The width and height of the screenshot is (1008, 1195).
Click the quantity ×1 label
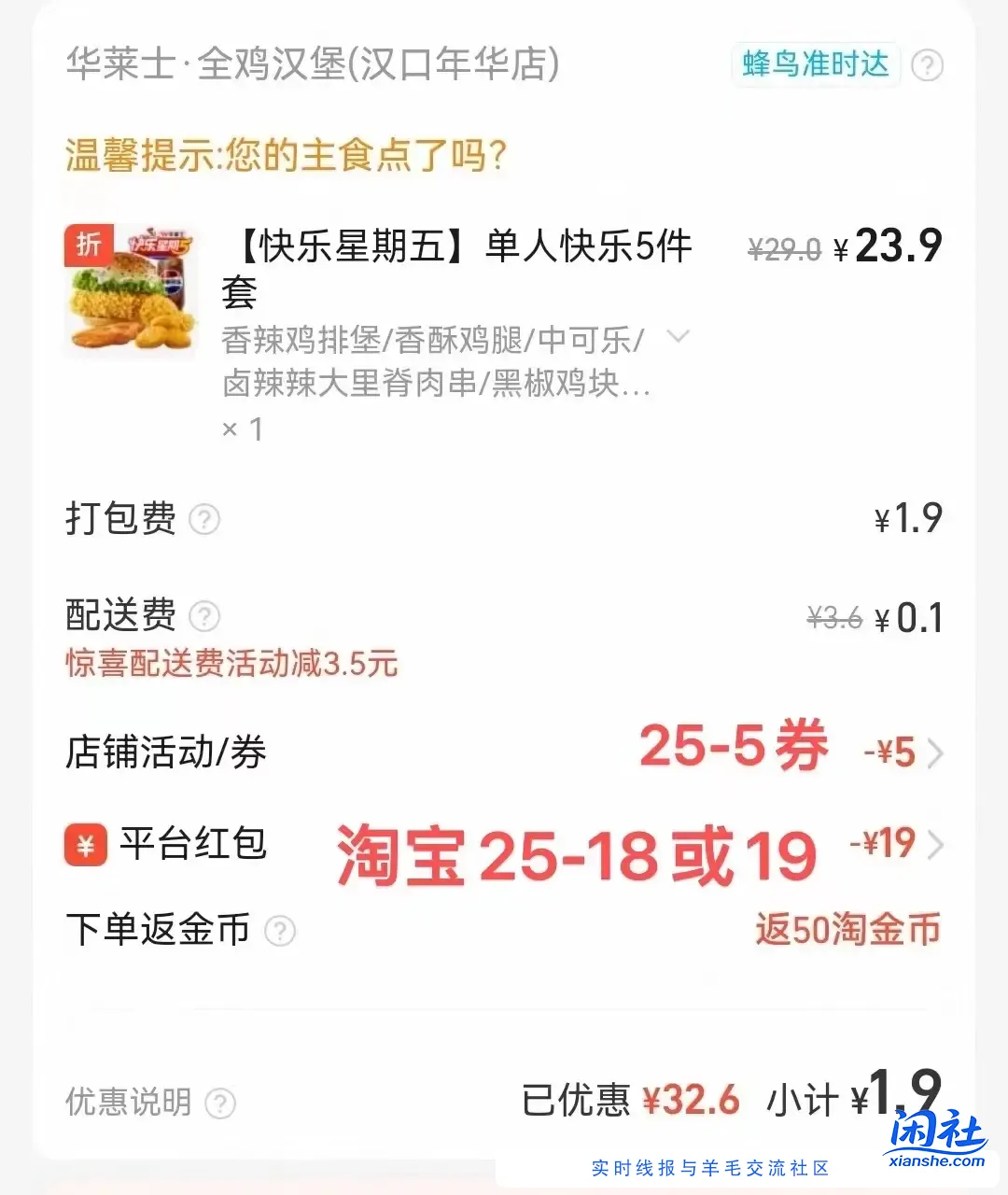click(x=241, y=429)
